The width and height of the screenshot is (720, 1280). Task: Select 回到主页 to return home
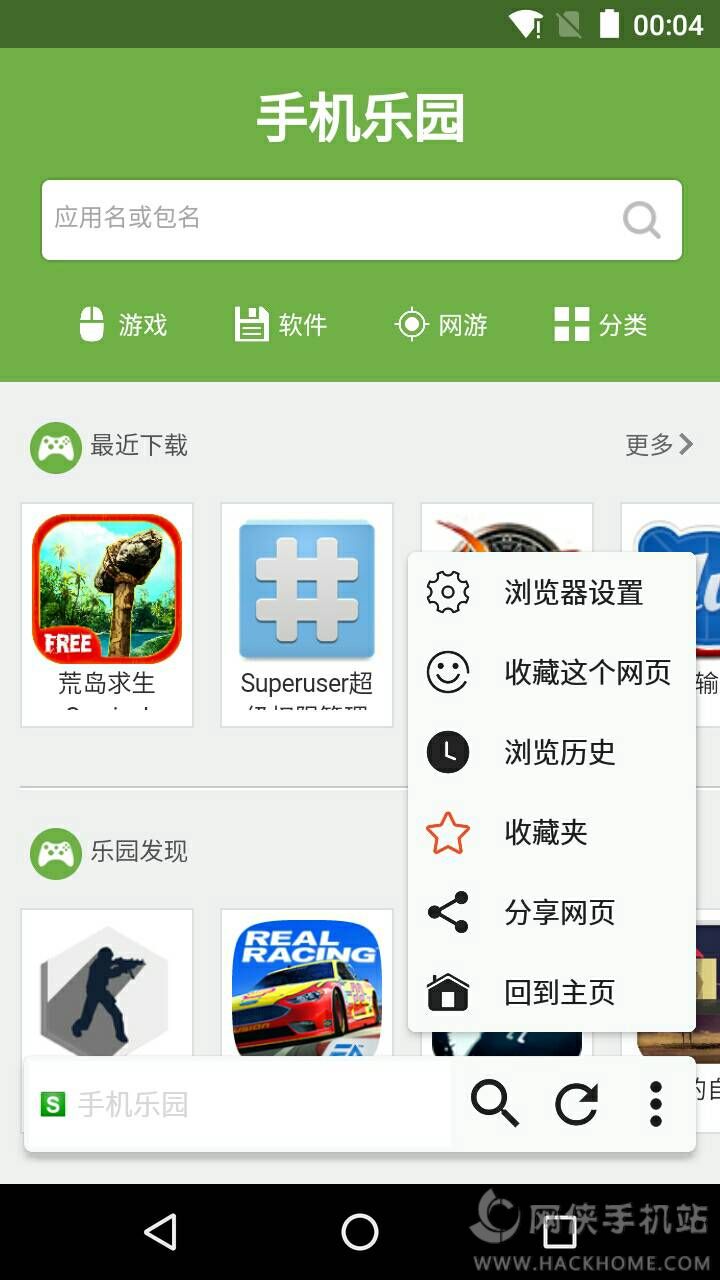551,993
